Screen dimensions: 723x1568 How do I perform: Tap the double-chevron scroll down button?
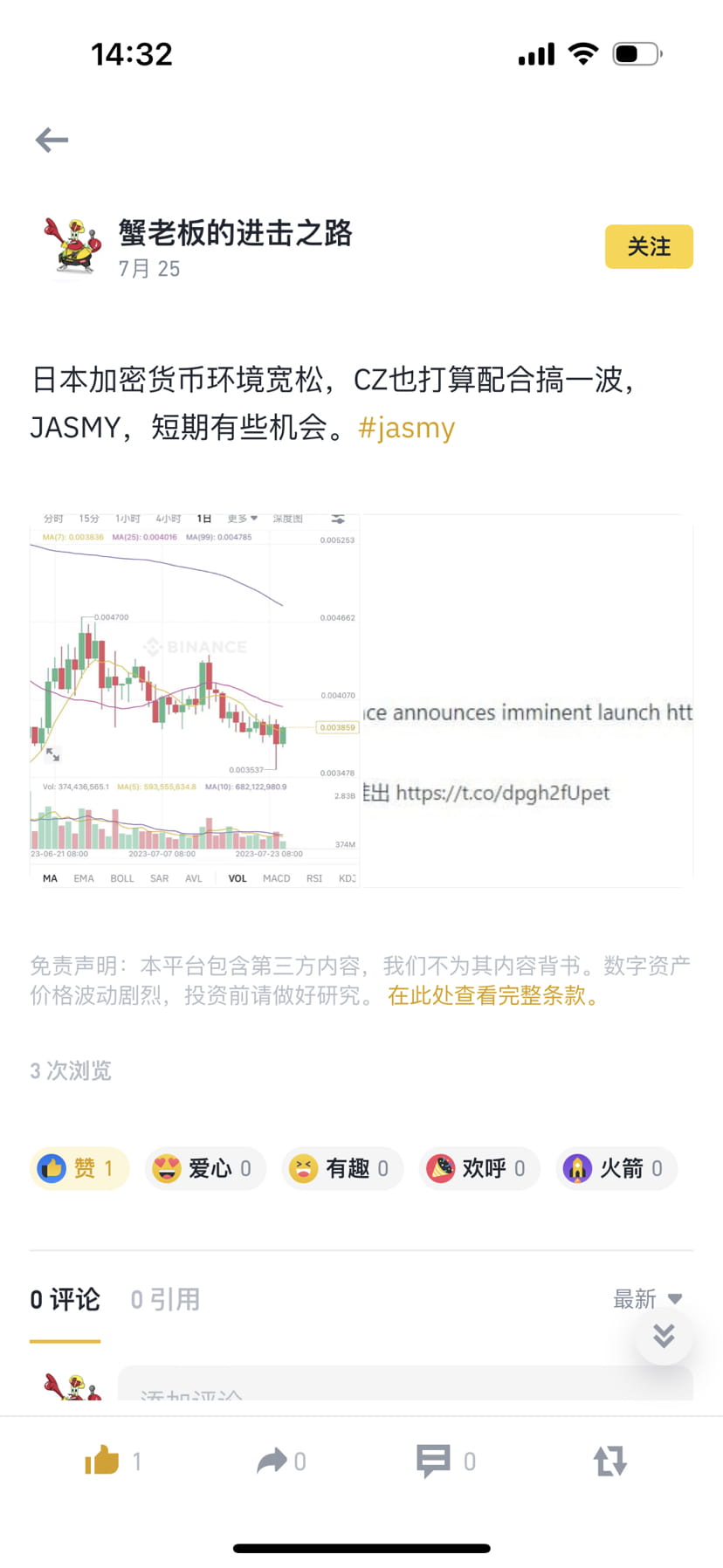tap(664, 1336)
